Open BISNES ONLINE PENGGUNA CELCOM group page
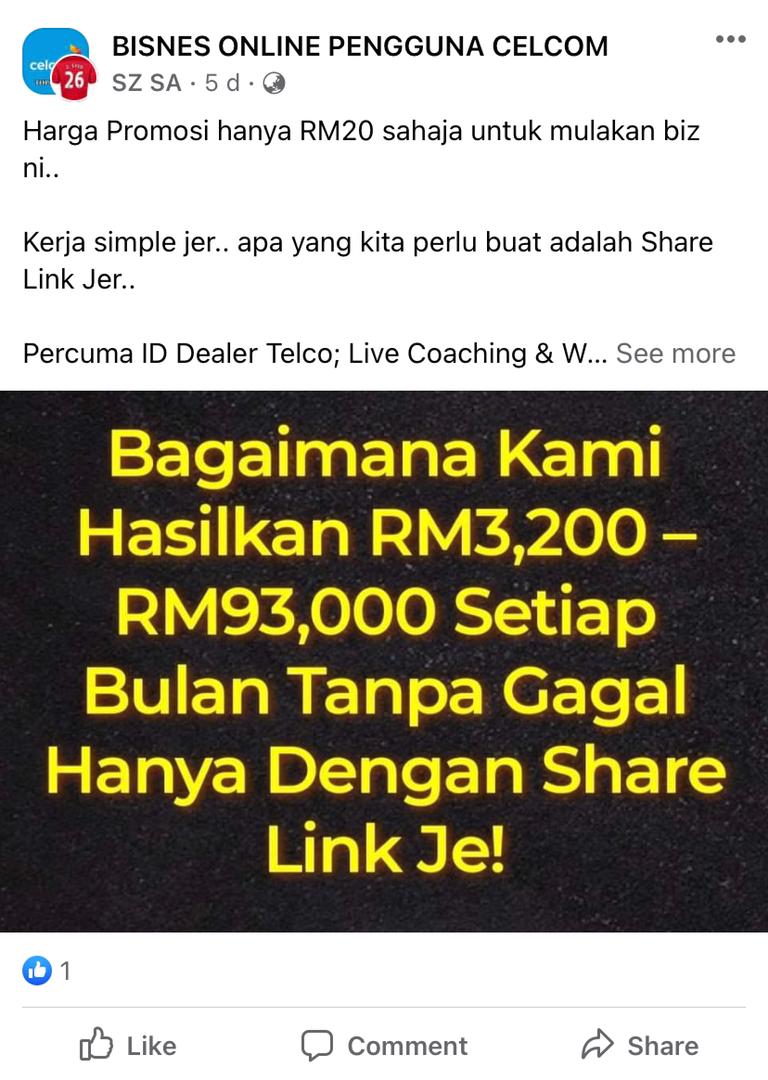 pyautogui.click(x=359, y=46)
